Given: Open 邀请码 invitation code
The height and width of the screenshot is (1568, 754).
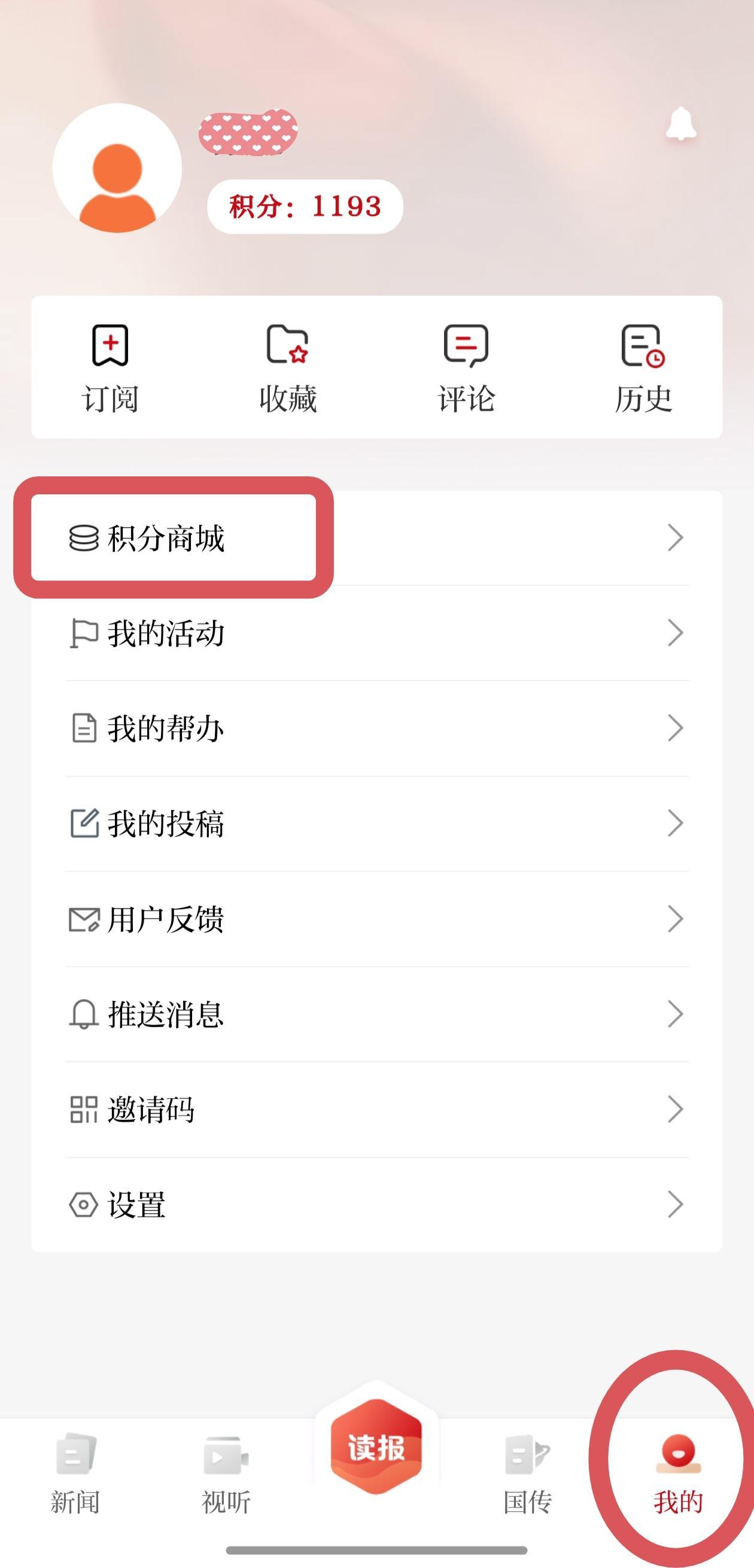Looking at the screenshot, I should [376, 1109].
